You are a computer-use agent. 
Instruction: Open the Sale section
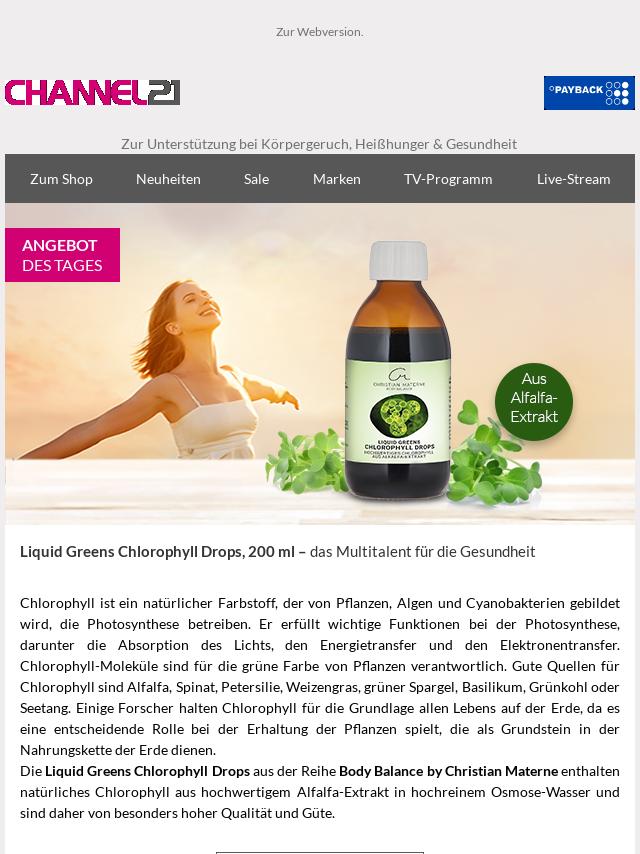pyautogui.click(x=256, y=179)
